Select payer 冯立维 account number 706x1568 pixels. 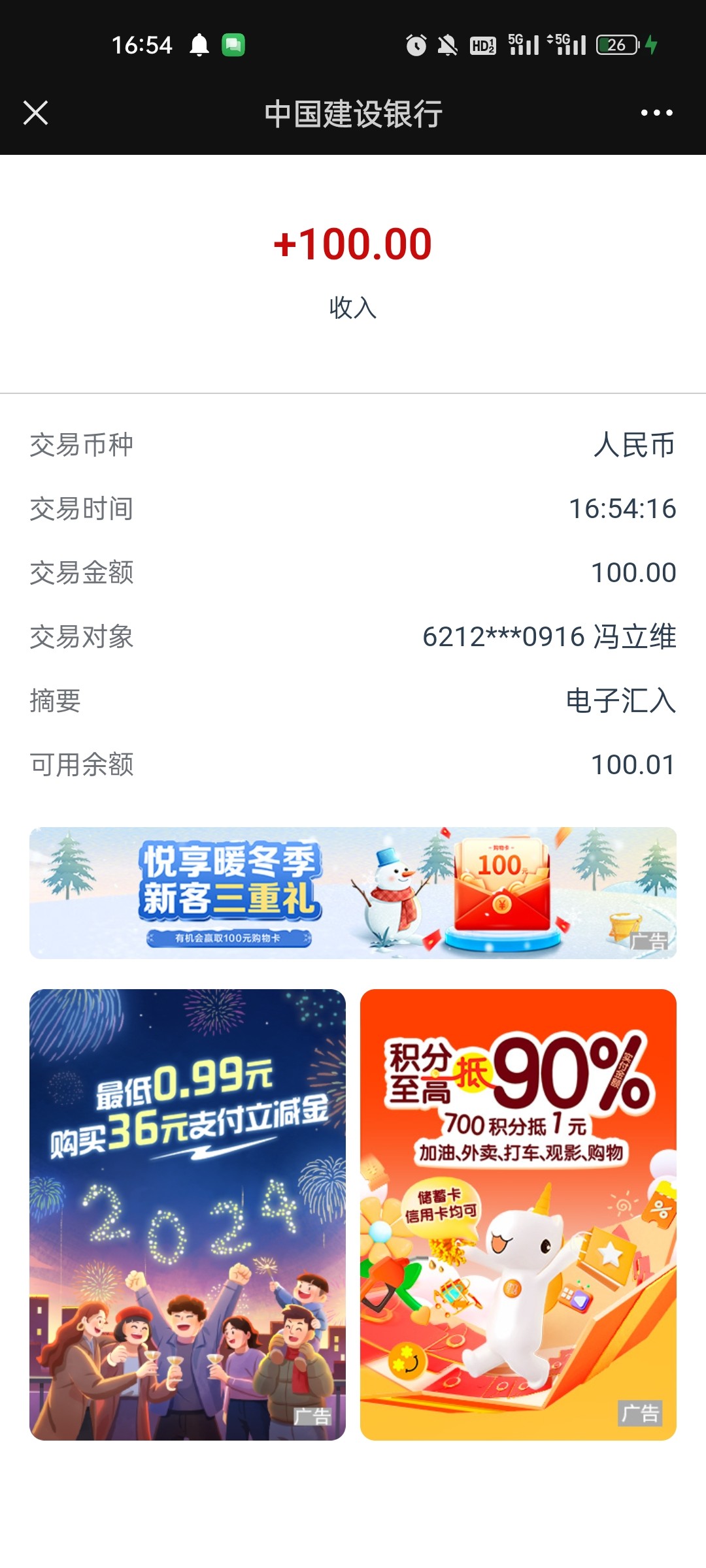(x=549, y=637)
